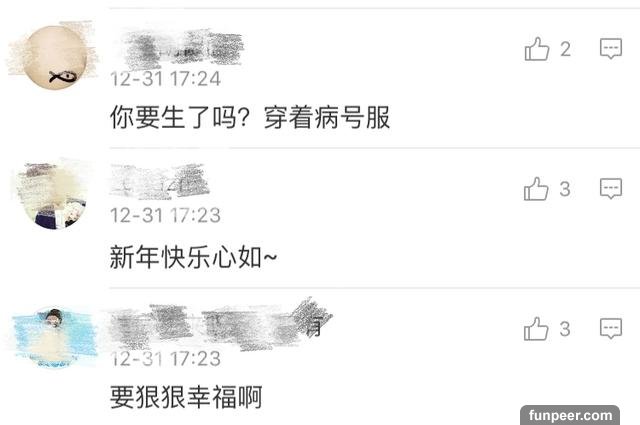Image resolution: width=640 pixels, height=425 pixels.
Task: Like the comment '你要生了吗?穿着病号服'
Action: (537, 49)
